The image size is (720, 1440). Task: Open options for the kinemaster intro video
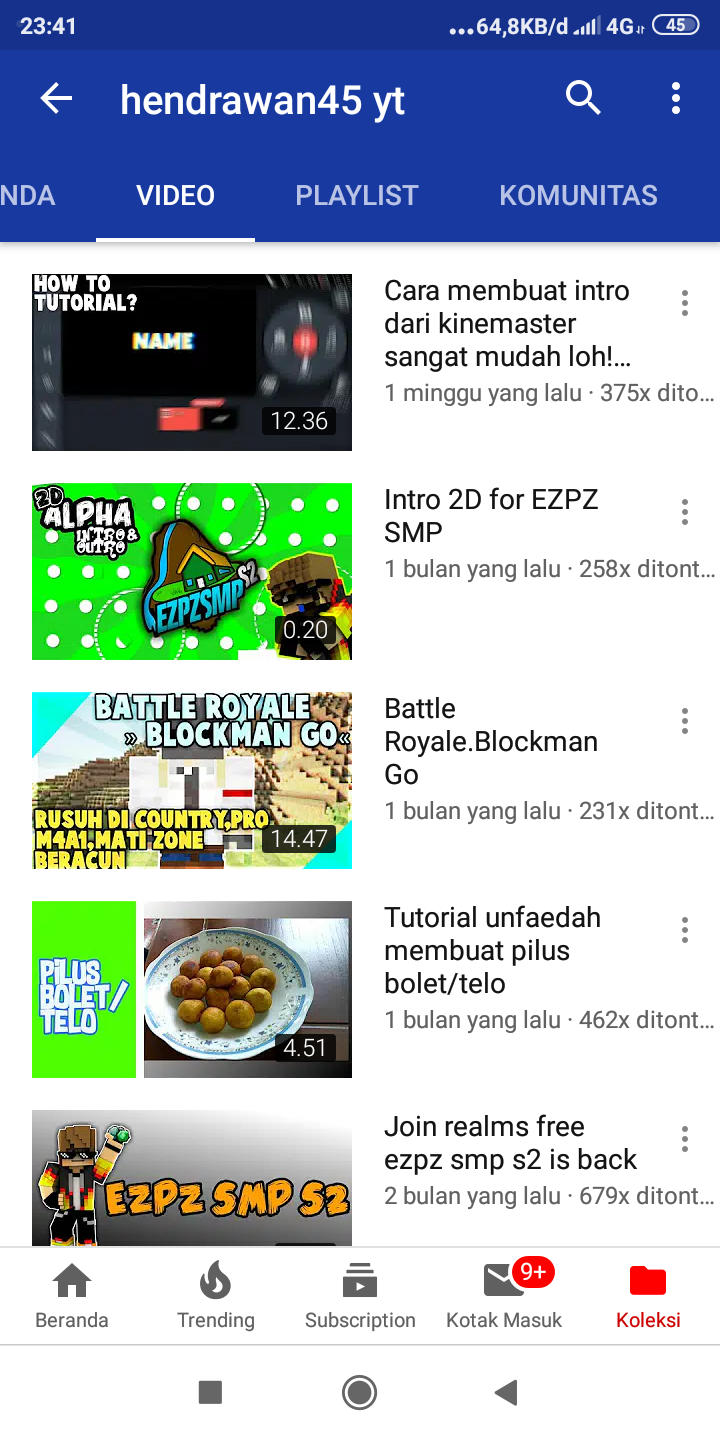pyautogui.click(x=685, y=303)
